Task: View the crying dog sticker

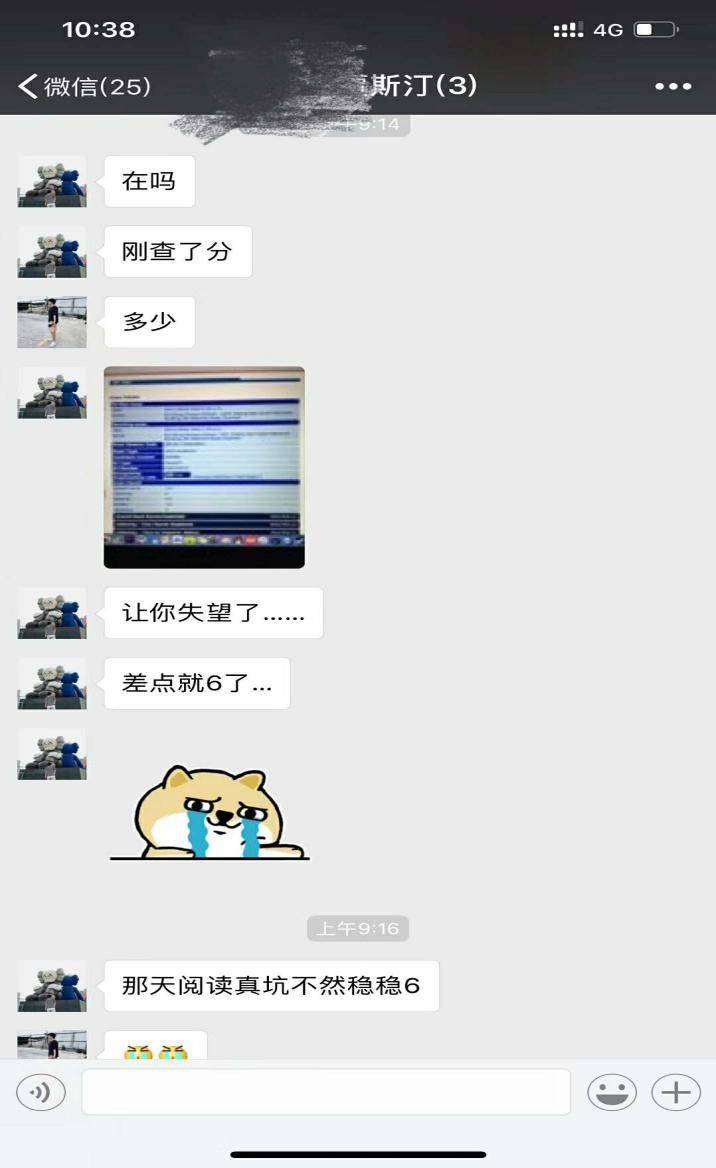Action: (209, 813)
